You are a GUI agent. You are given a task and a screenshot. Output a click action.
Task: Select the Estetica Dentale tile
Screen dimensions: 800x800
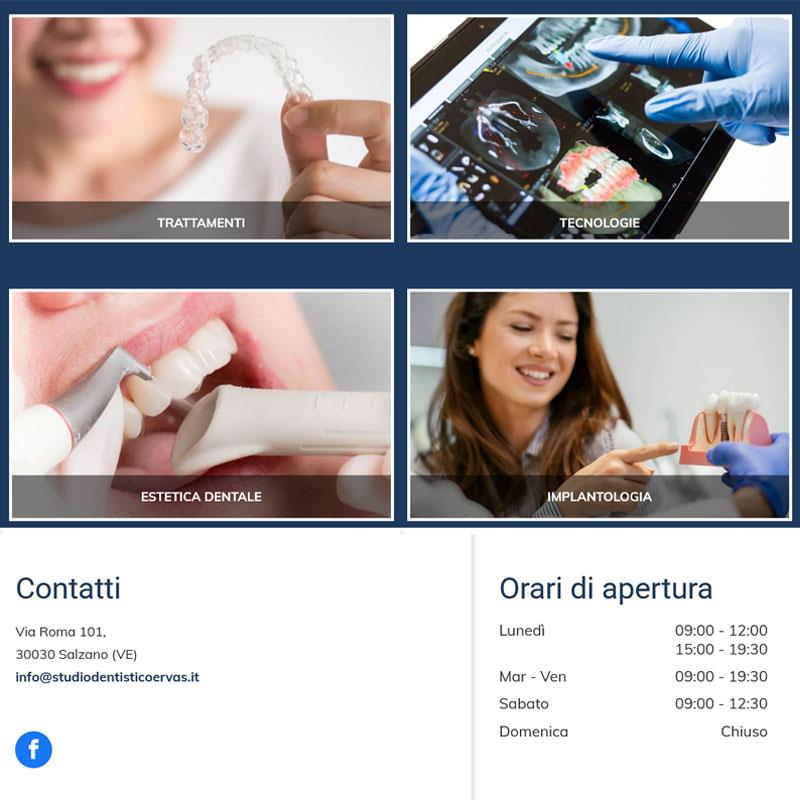coord(200,404)
